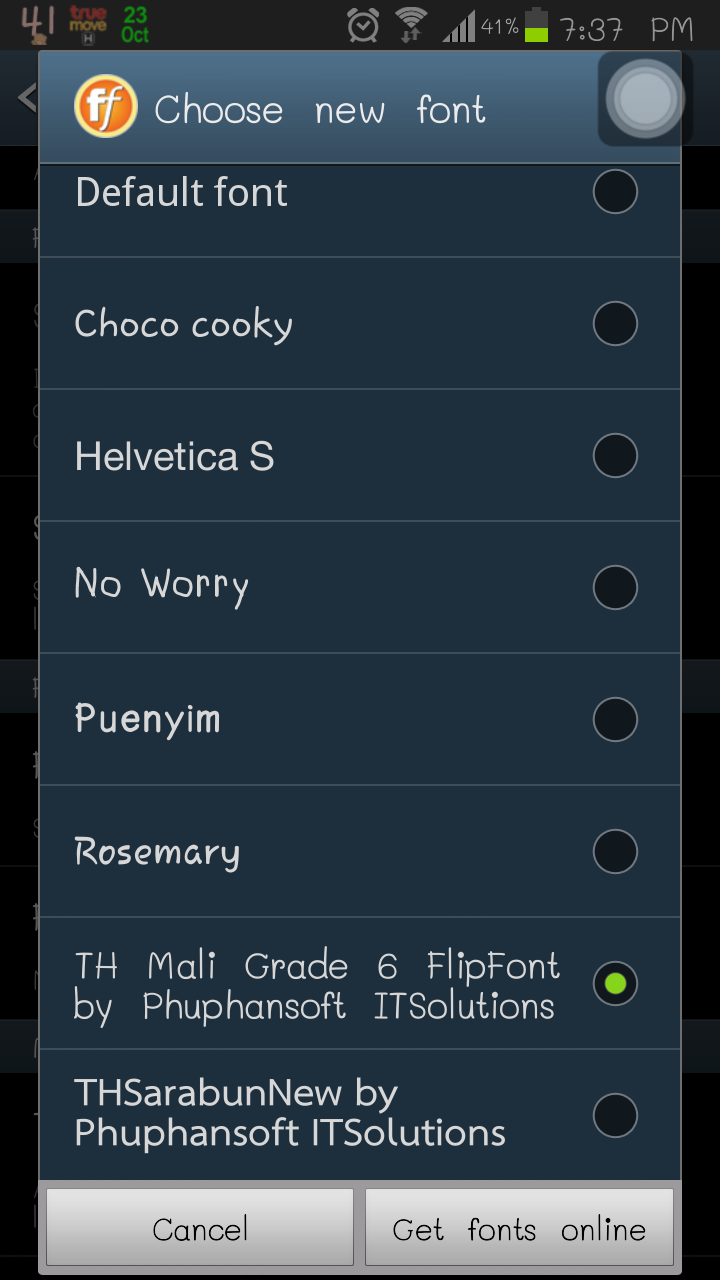Choose the Puenyim font
This screenshot has height=1280, width=720.
click(x=360, y=720)
